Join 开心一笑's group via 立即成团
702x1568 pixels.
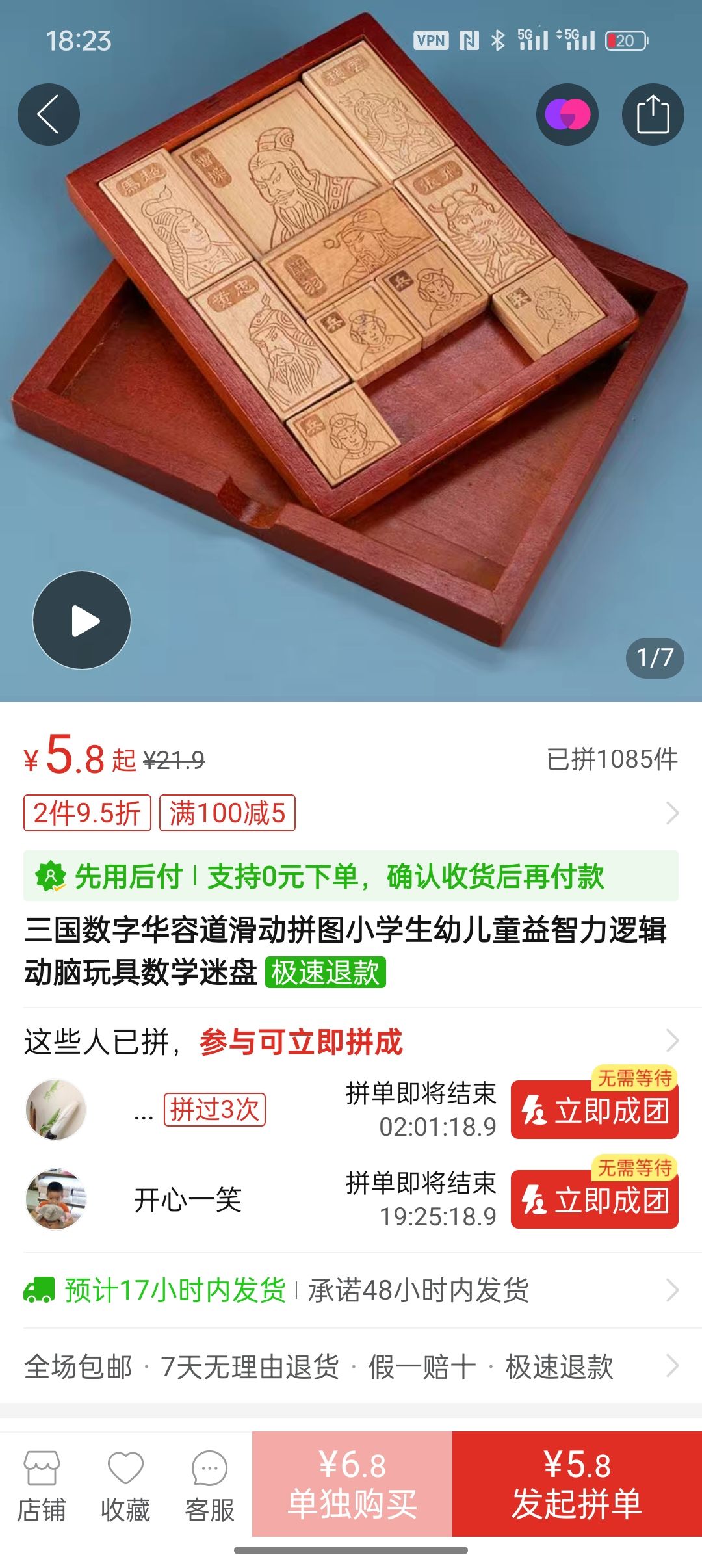coord(594,1199)
